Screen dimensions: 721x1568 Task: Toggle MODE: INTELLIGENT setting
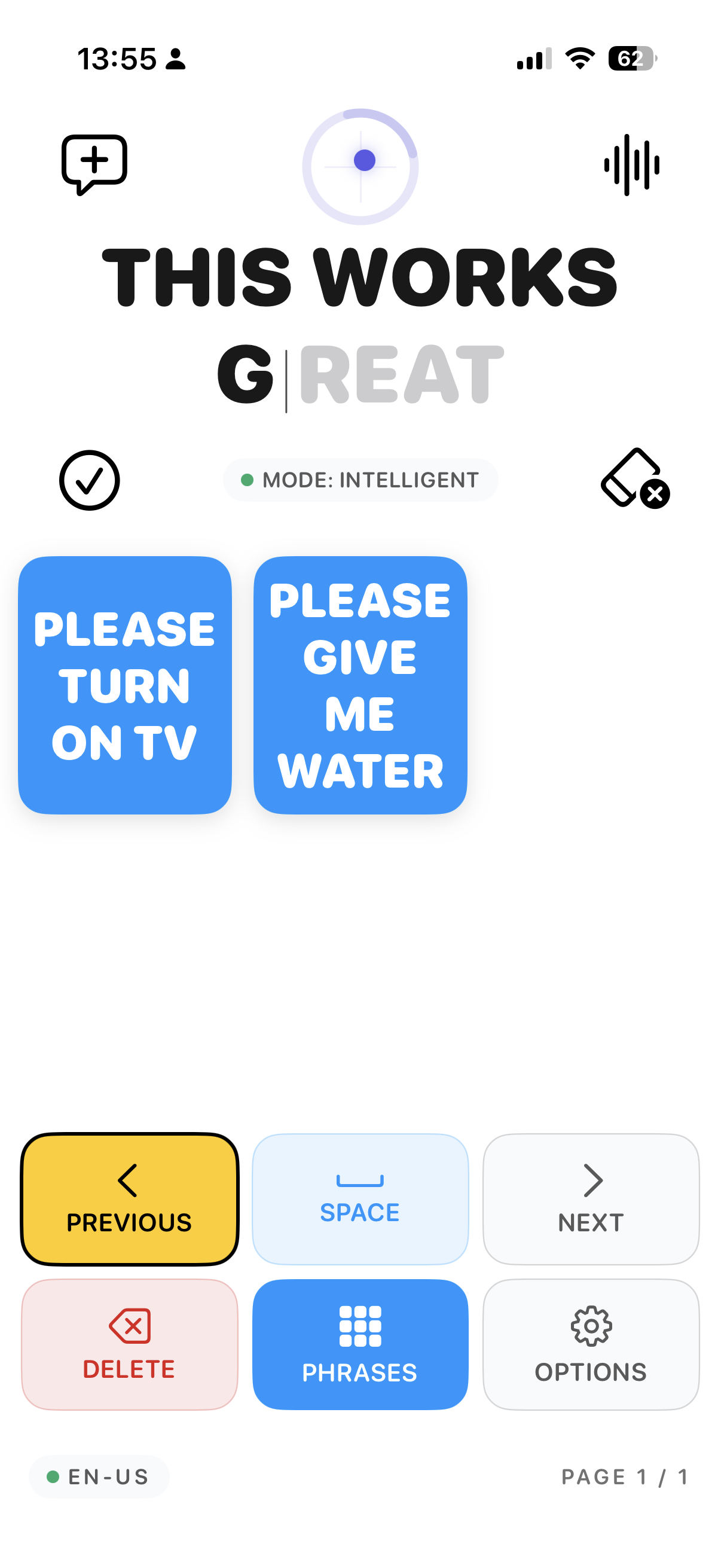pyautogui.click(x=361, y=480)
